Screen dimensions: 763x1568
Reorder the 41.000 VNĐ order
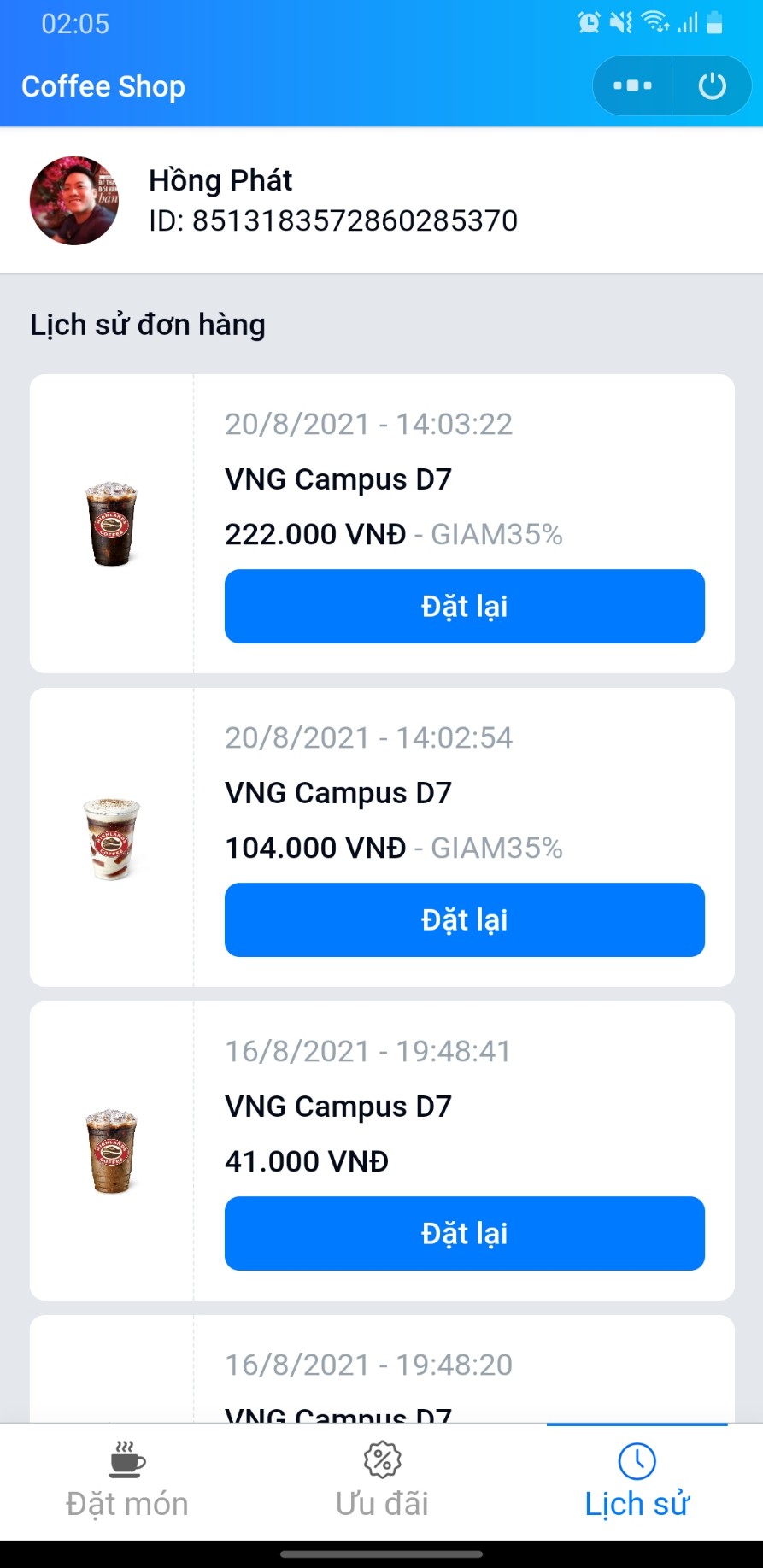(x=464, y=1233)
